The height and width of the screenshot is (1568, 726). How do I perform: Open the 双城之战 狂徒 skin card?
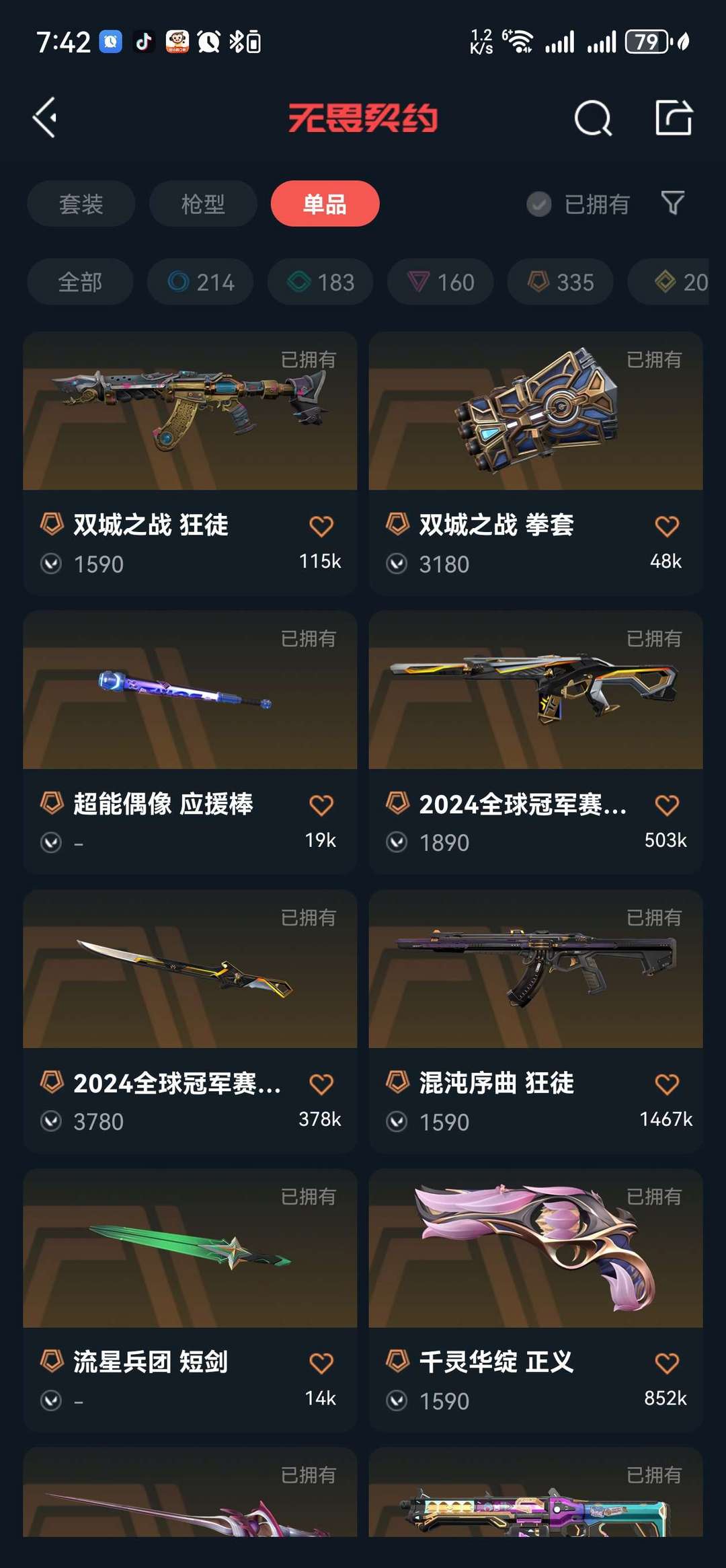coord(190,463)
